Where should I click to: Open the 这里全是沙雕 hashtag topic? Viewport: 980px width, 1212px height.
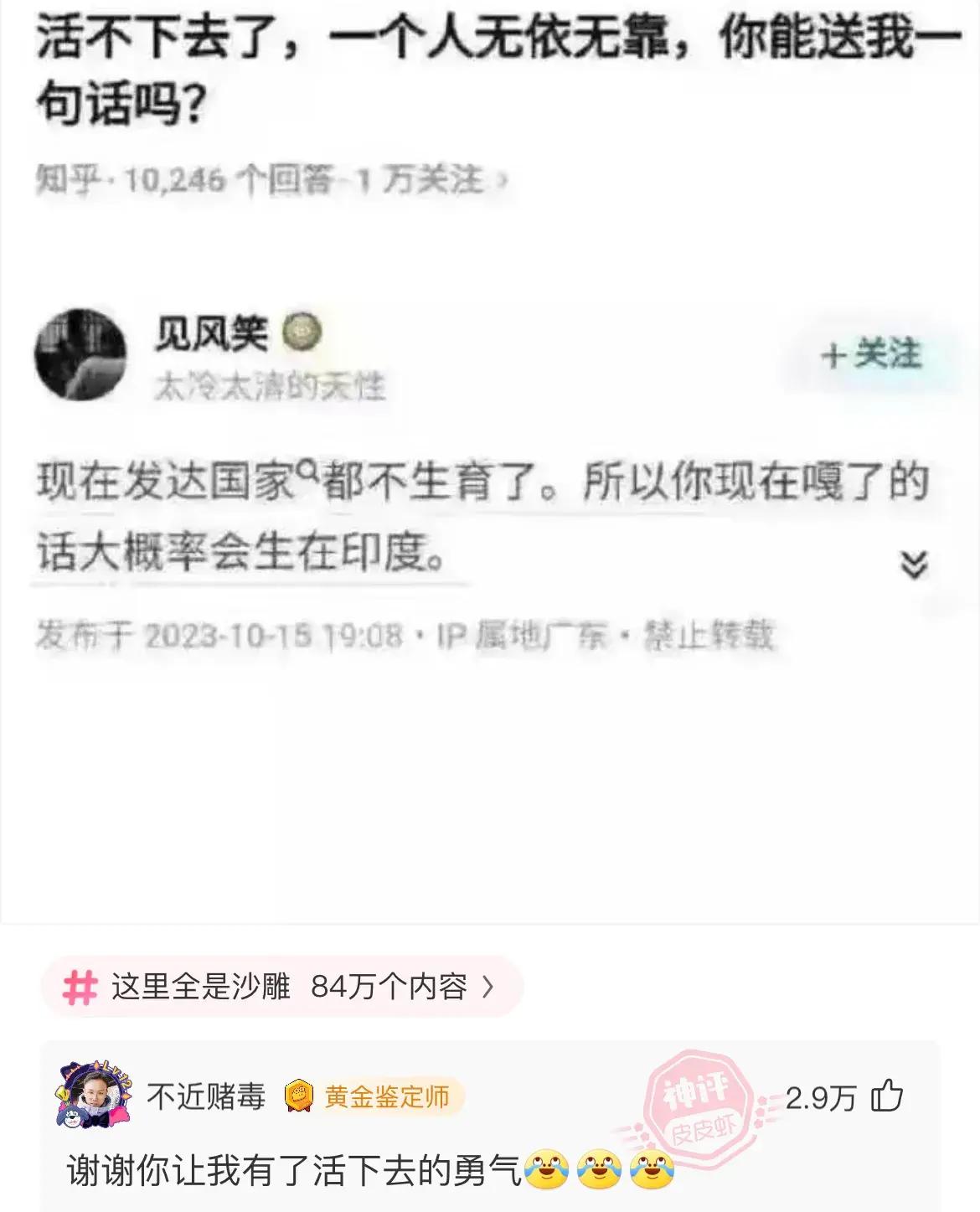point(281,987)
